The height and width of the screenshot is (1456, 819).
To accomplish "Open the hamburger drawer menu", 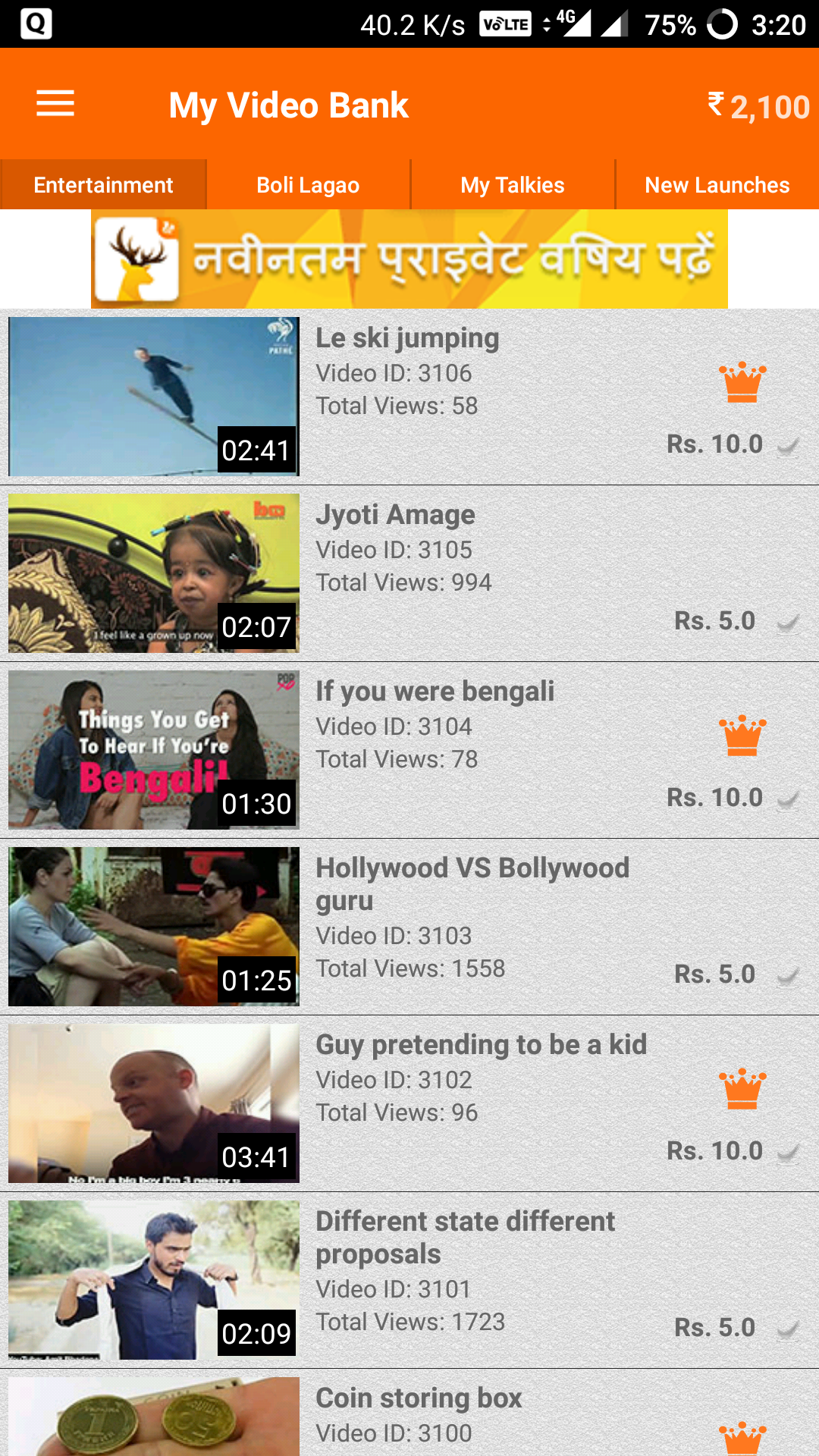I will [55, 104].
